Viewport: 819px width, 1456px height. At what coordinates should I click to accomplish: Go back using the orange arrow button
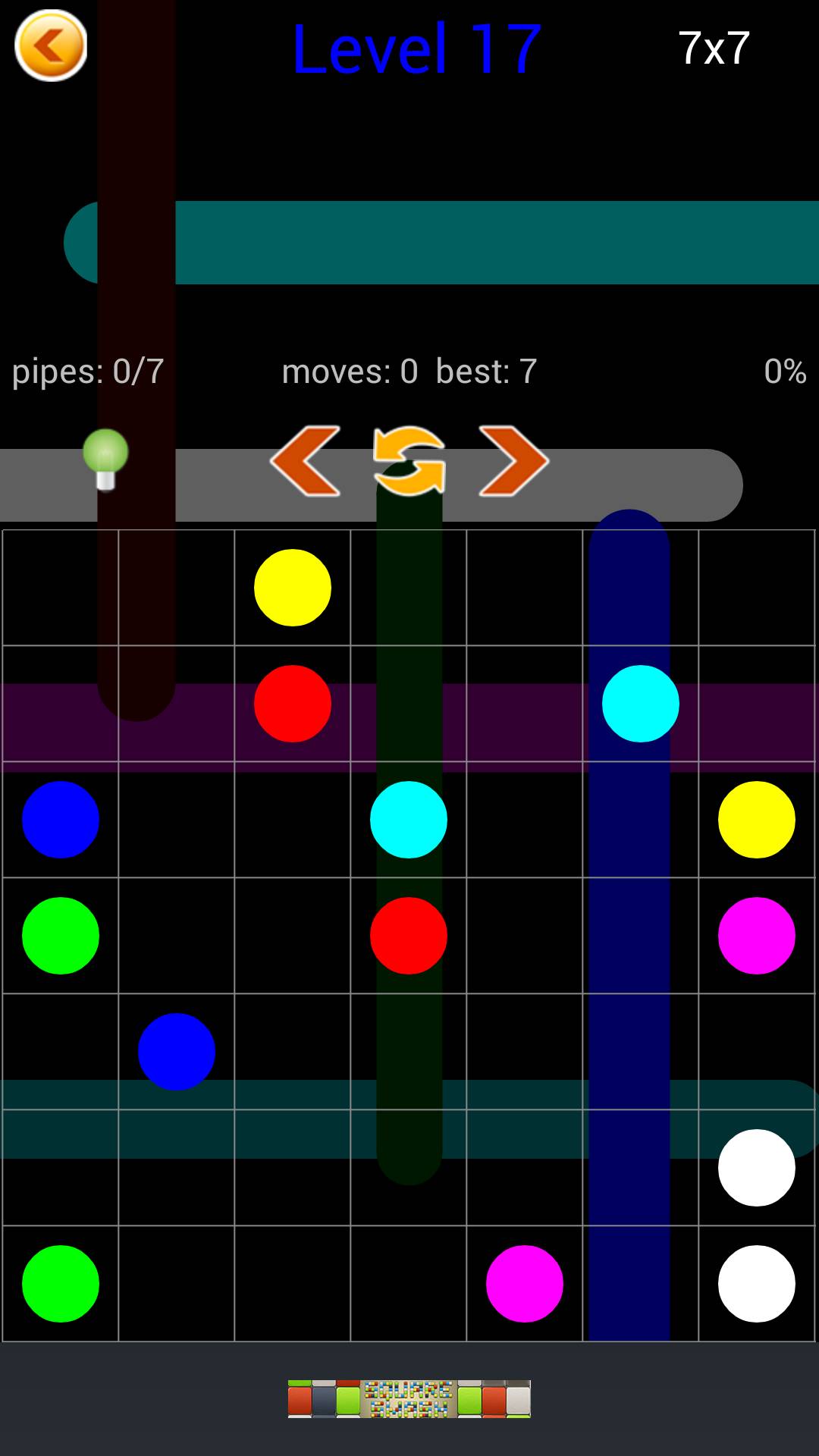tap(51, 46)
